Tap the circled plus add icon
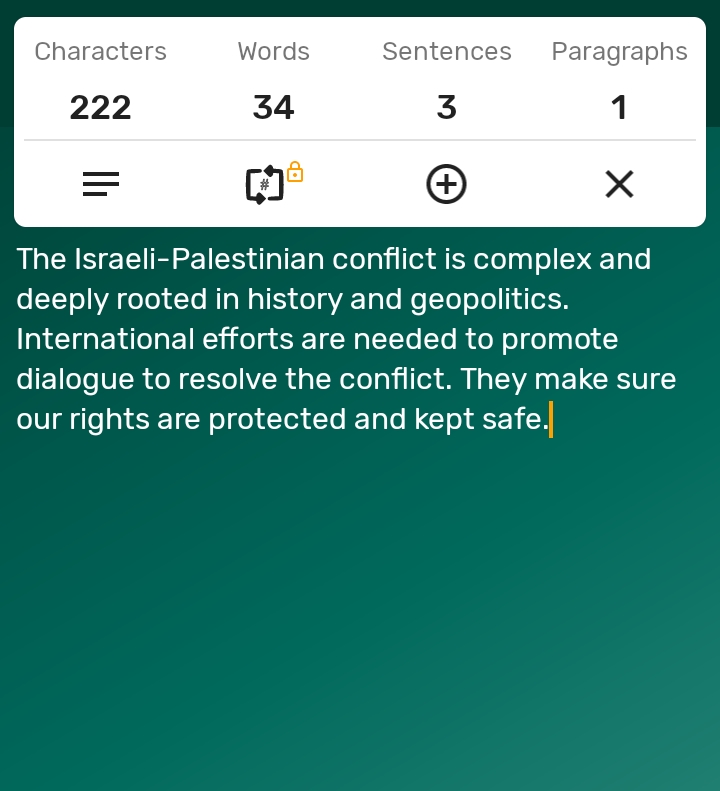The width and height of the screenshot is (720, 791). [446, 184]
